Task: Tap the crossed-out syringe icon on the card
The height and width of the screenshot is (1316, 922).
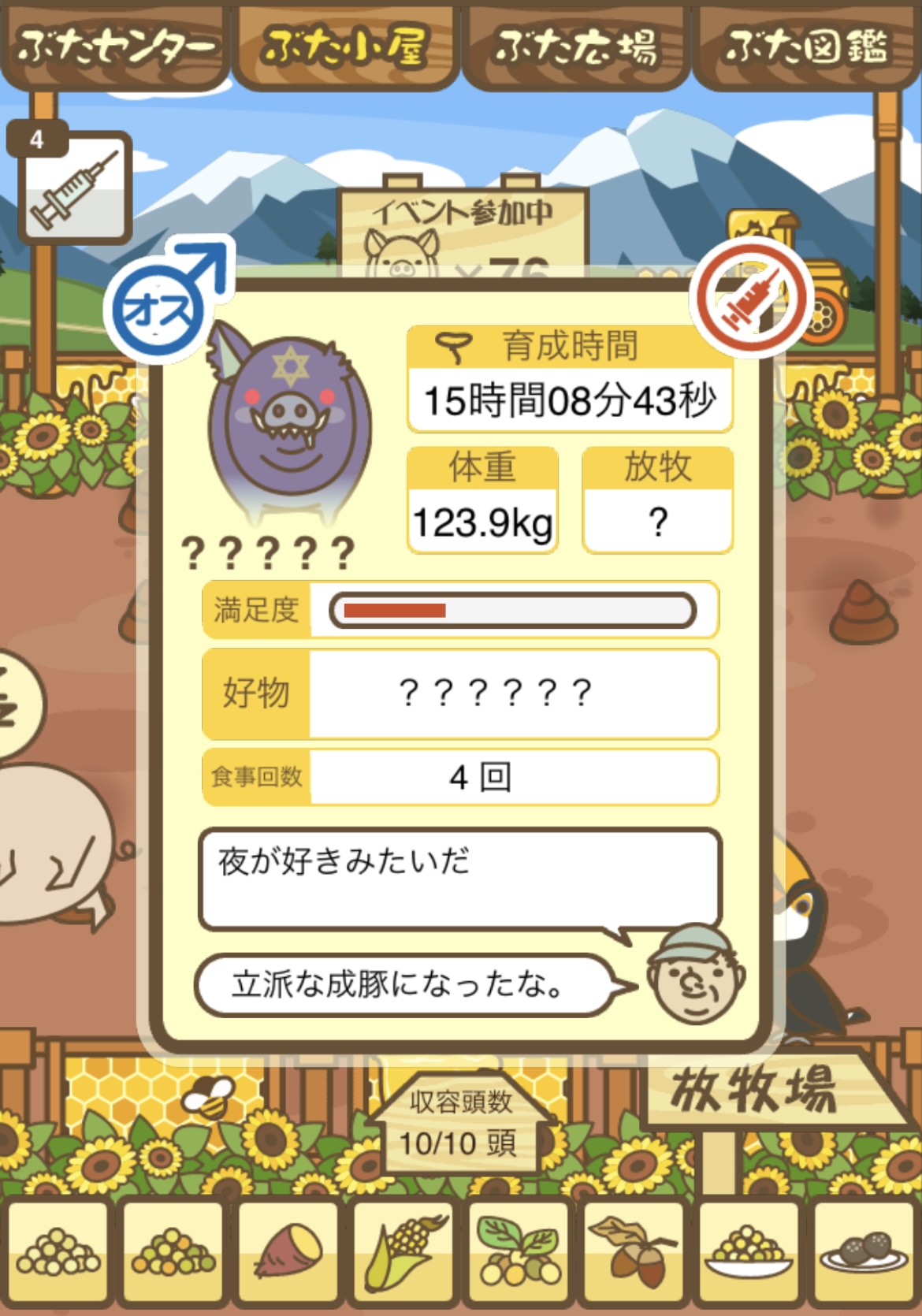Action: (x=750, y=299)
